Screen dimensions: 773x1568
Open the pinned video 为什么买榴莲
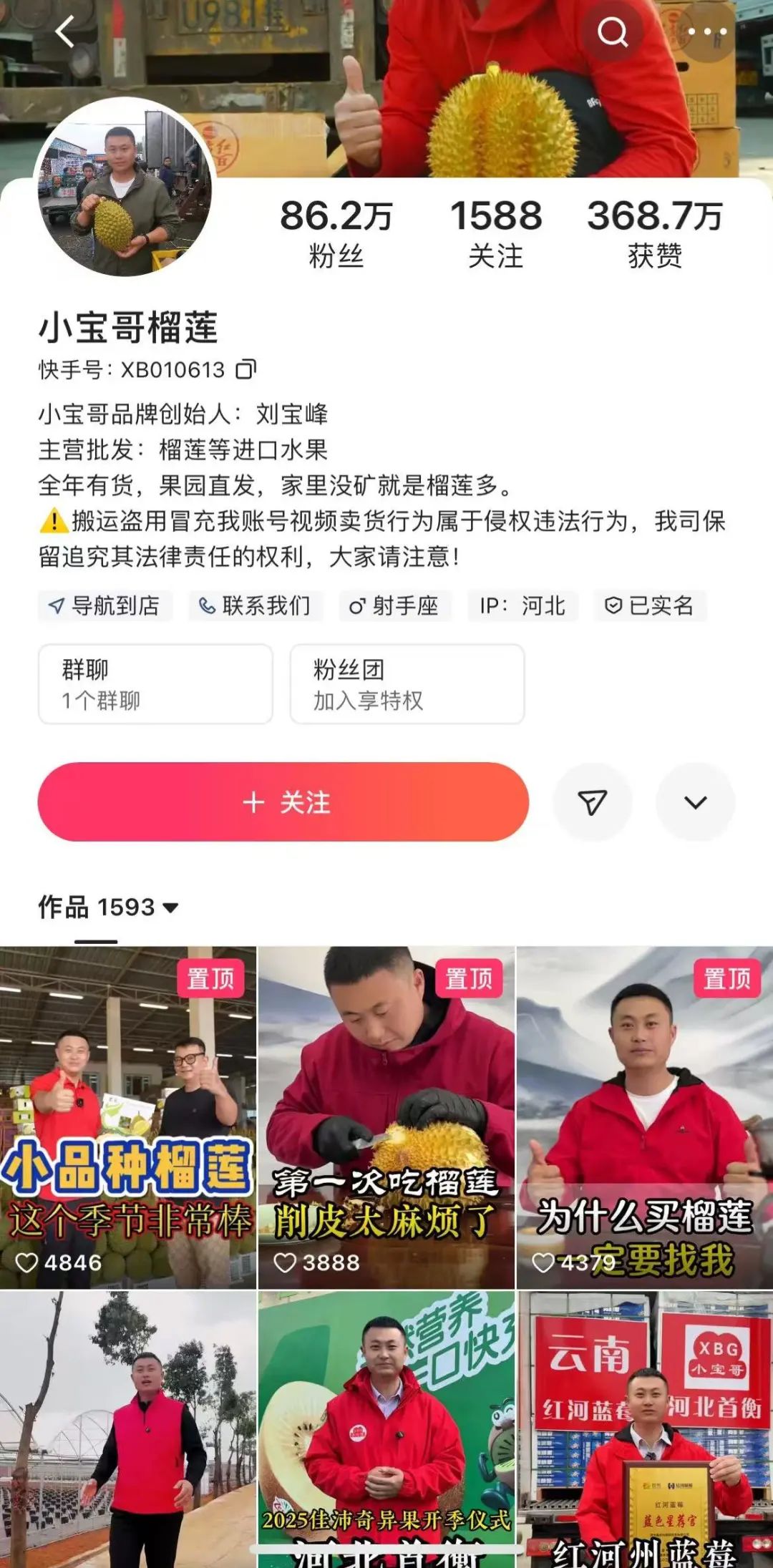click(644, 1116)
